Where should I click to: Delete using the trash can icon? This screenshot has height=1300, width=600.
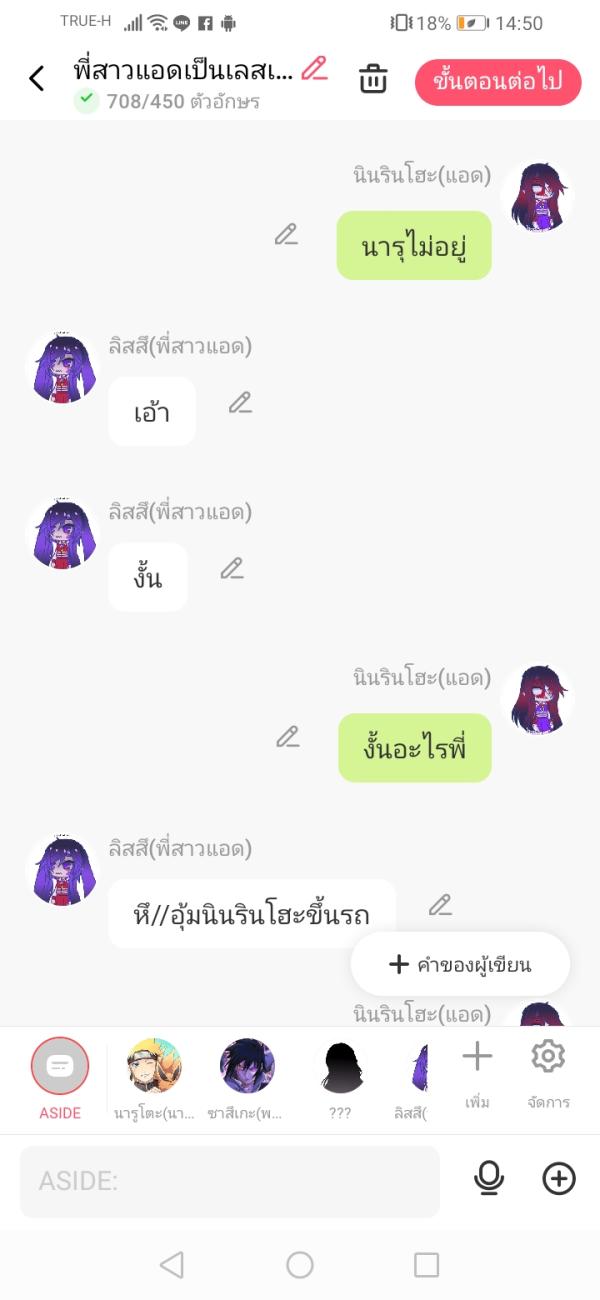point(373,79)
